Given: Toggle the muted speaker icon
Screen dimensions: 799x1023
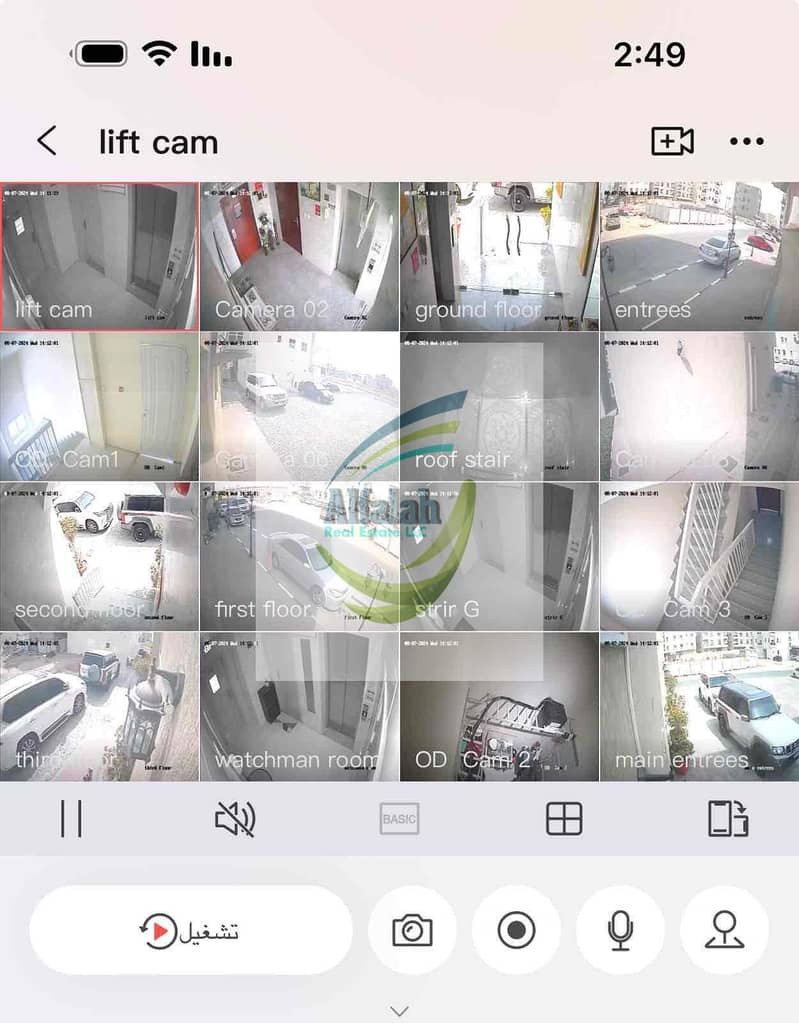Looking at the screenshot, I should click(235, 818).
